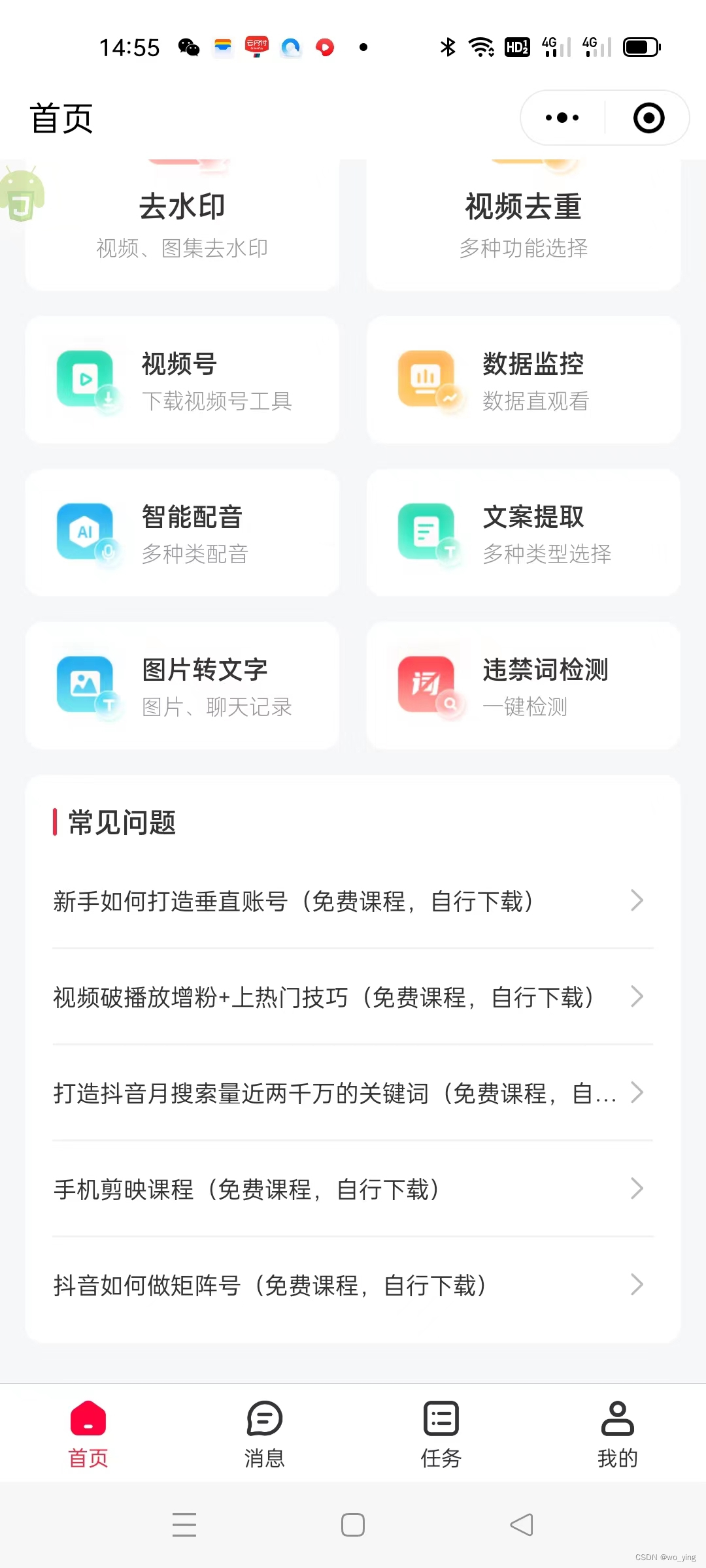
Task: Open 手机剪映课程 question
Action: [353, 1188]
